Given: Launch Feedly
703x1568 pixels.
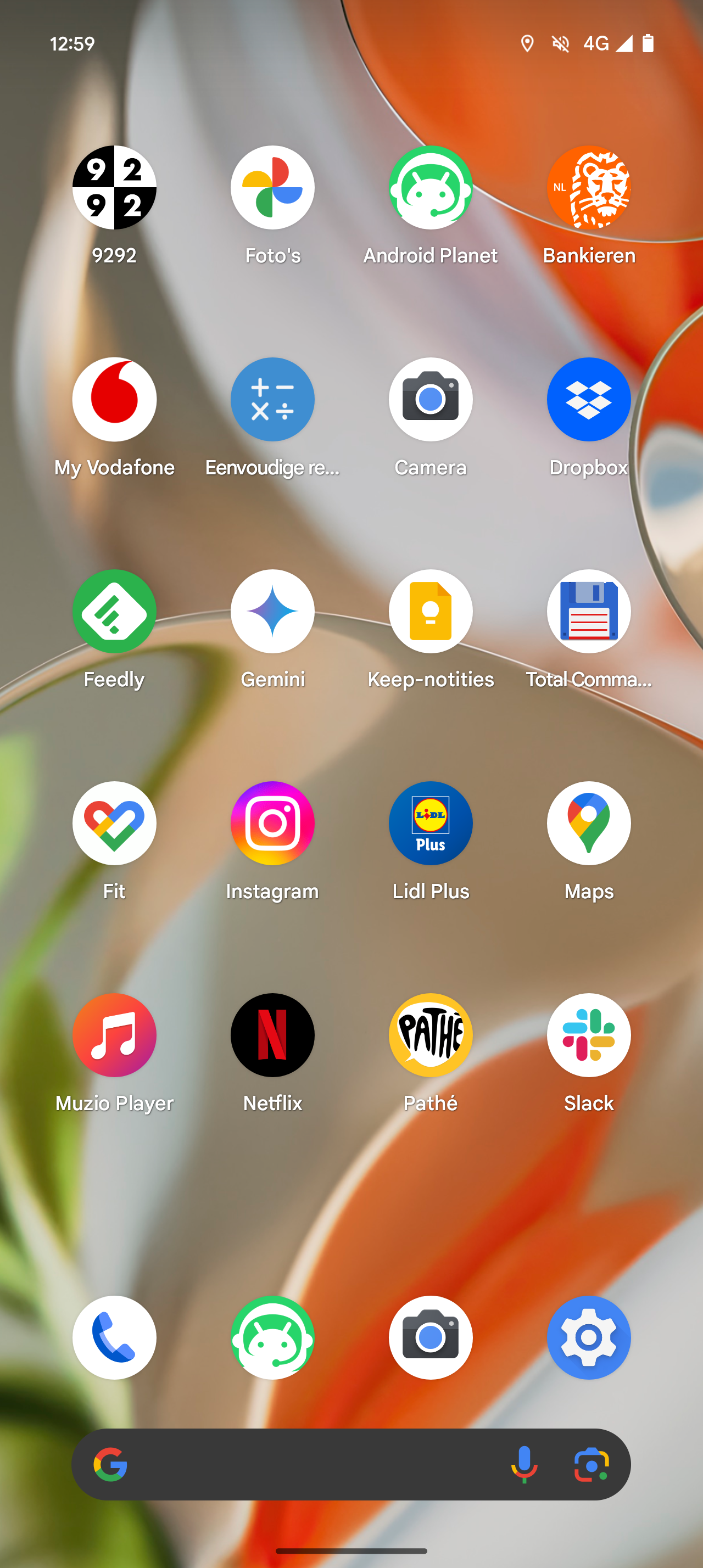Looking at the screenshot, I should (x=114, y=611).
